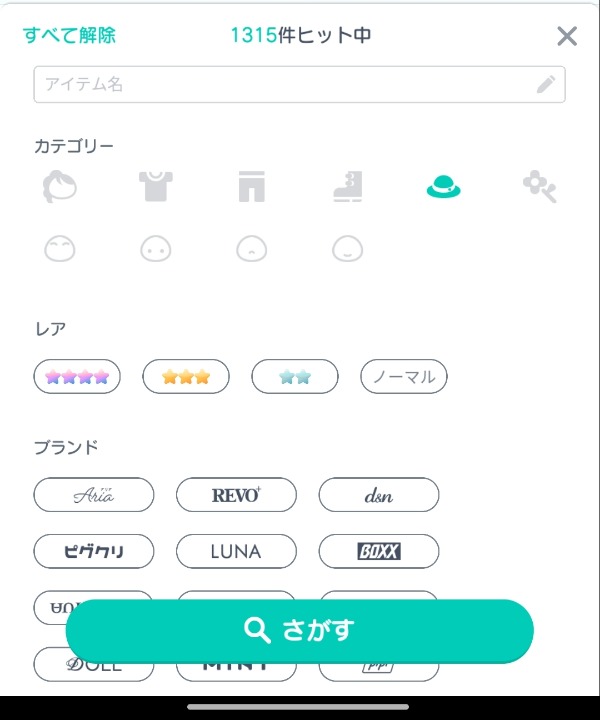Select the flower accessory category
The width and height of the screenshot is (600, 720).
click(539, 187)
